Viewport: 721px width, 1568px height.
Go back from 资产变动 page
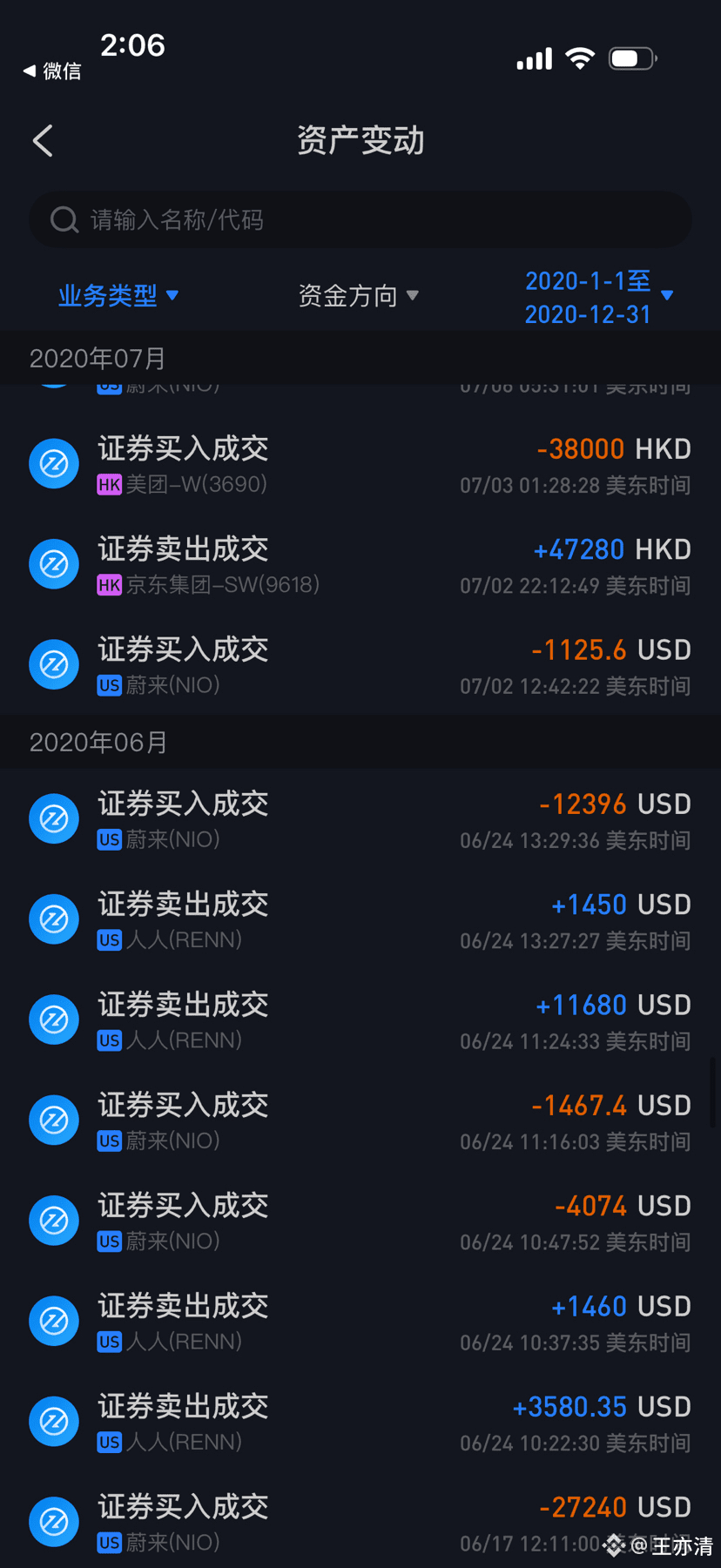coord(43,141)
